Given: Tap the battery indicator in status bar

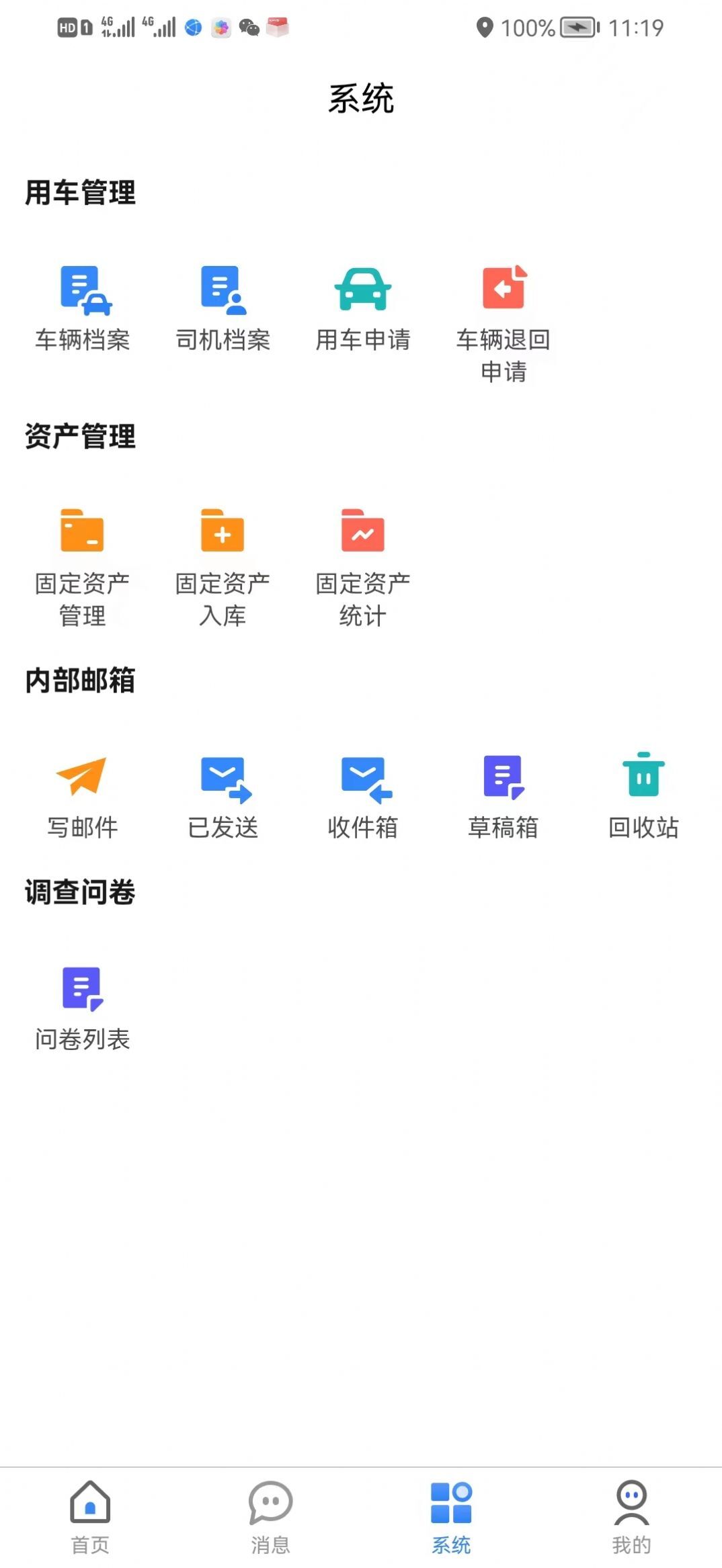Looking at the screenshot, I should click(579, 28).
